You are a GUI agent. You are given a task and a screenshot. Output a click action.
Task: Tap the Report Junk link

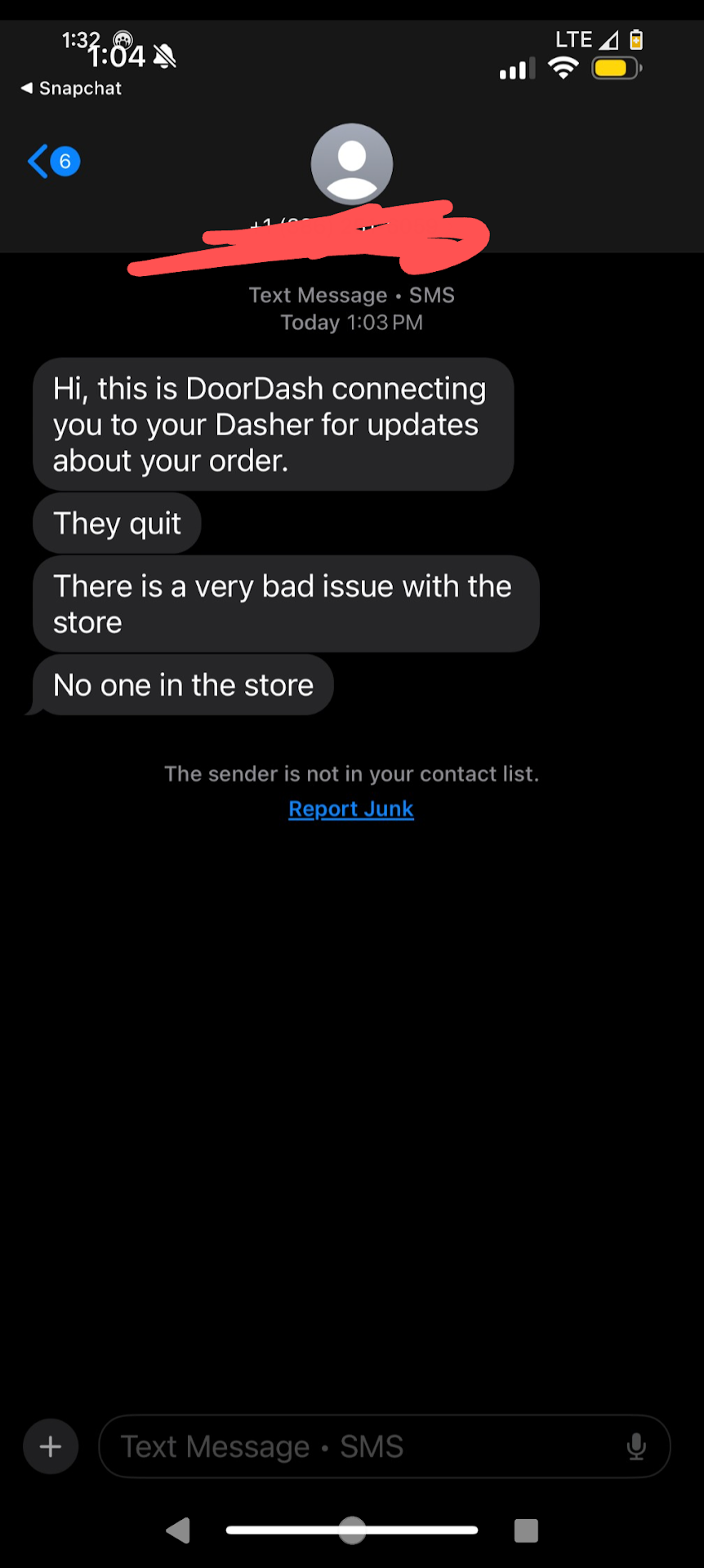[x=351, y=808]
